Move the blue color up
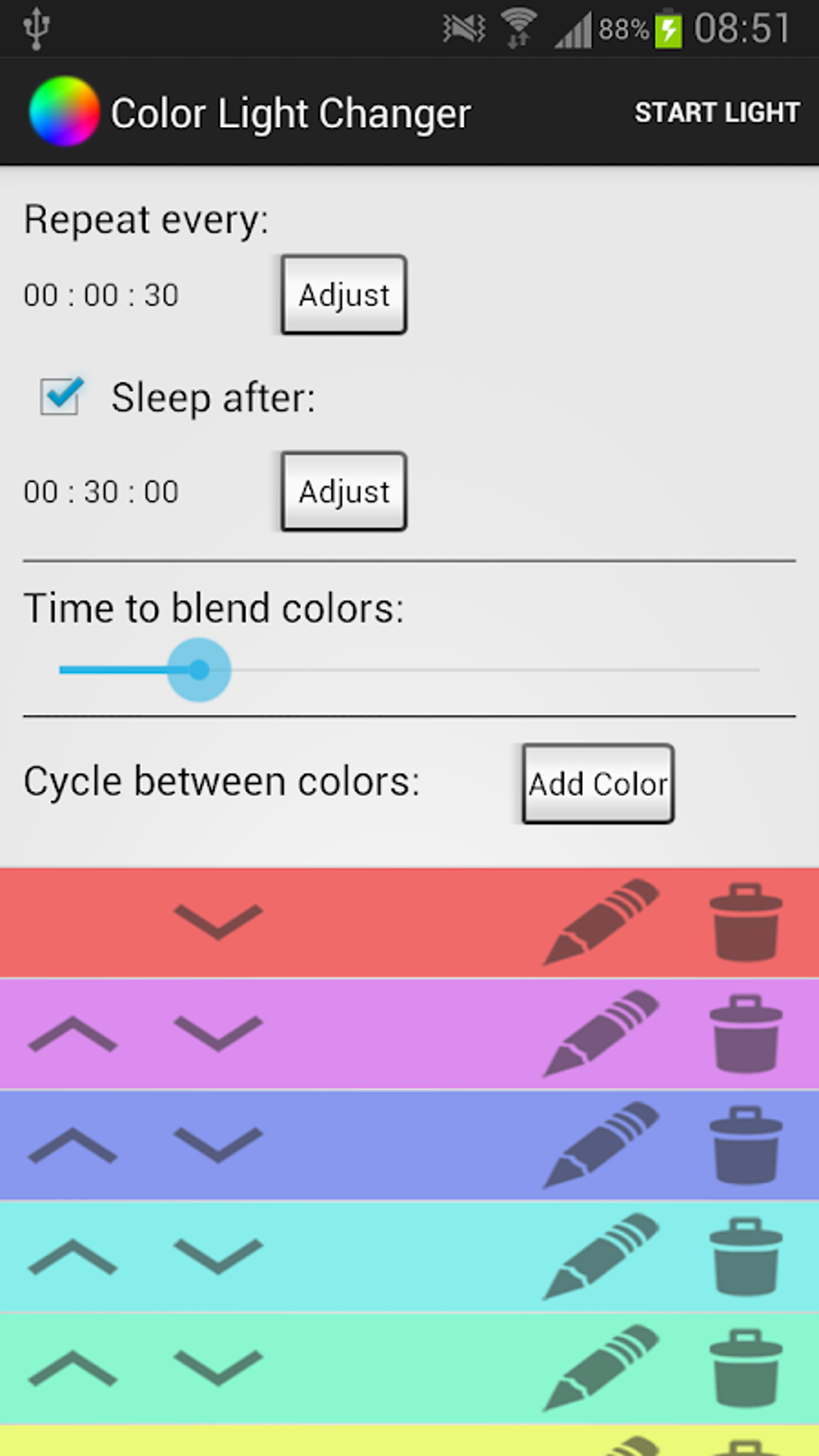This screenshot has width=819, height=1456. [x=72, y=1145]
